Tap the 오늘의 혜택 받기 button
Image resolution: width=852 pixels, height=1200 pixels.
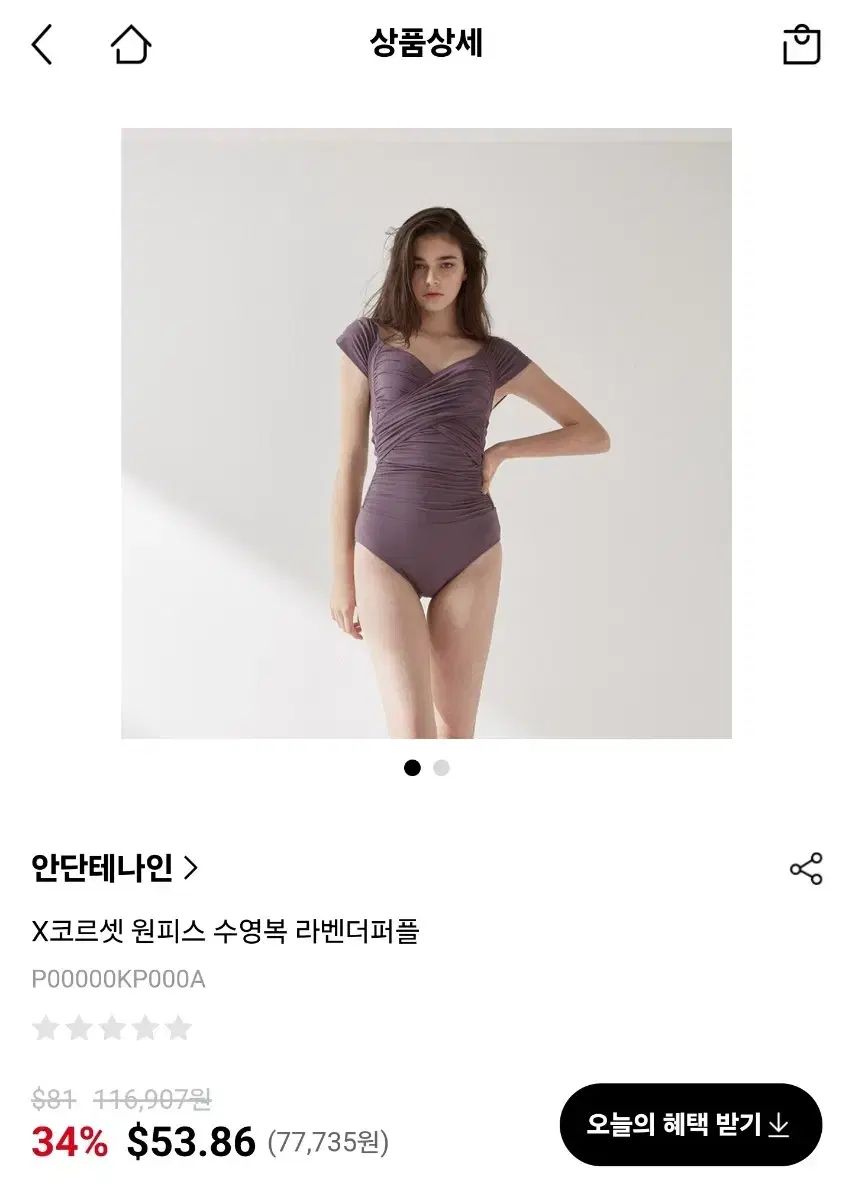click(690, 1124)
